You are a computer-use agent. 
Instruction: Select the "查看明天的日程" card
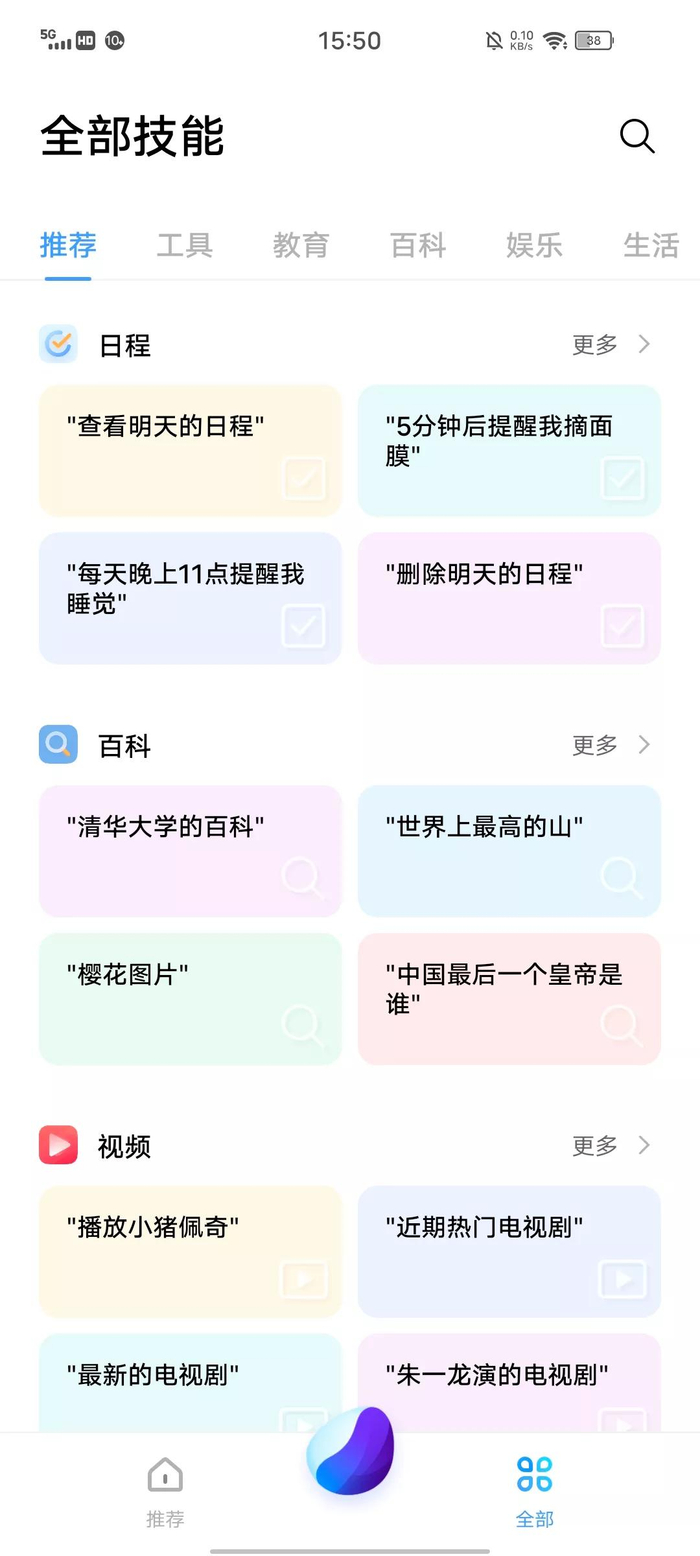pos(190,450)
